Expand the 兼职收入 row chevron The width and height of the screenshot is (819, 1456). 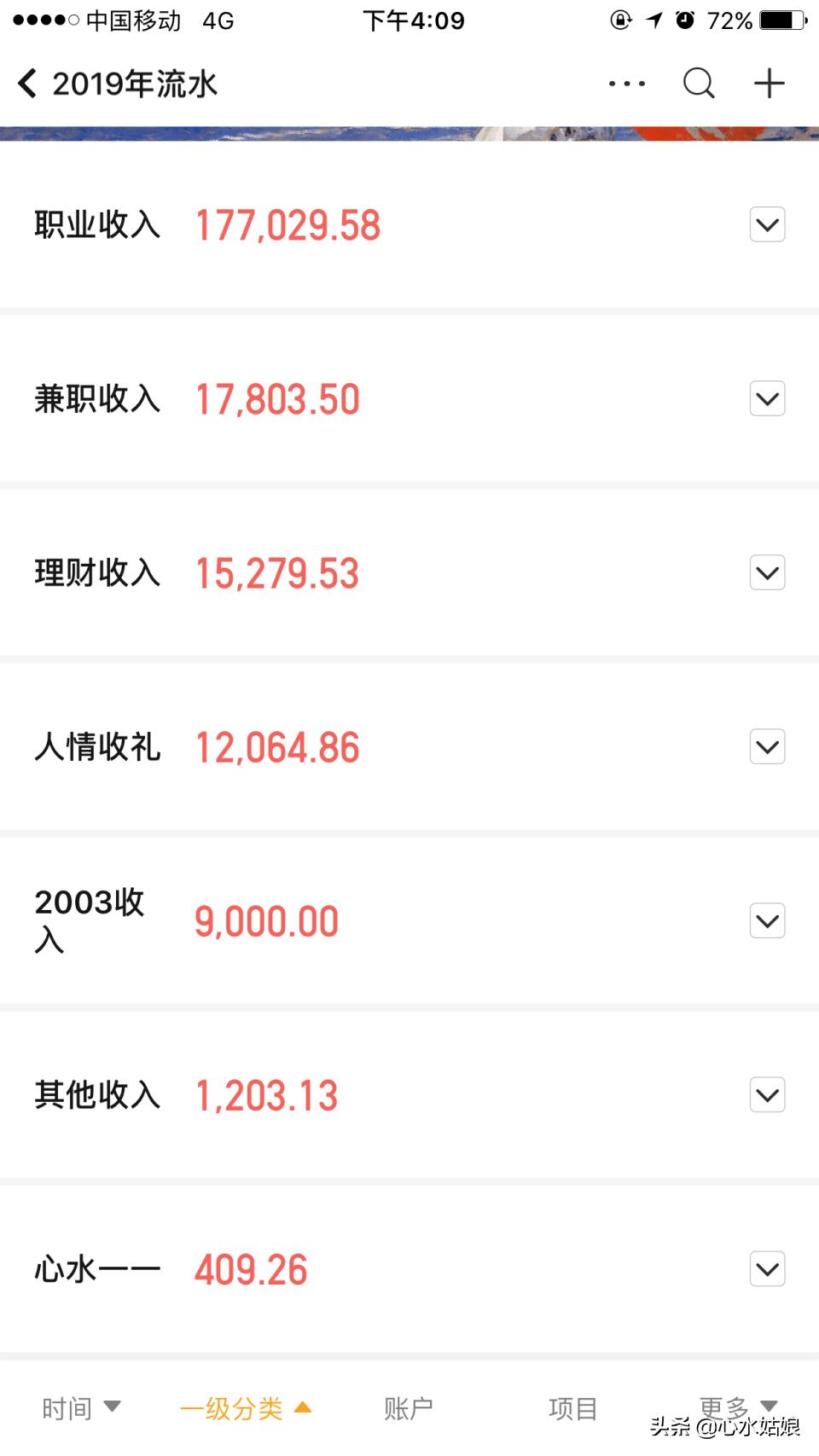point(766,398)
